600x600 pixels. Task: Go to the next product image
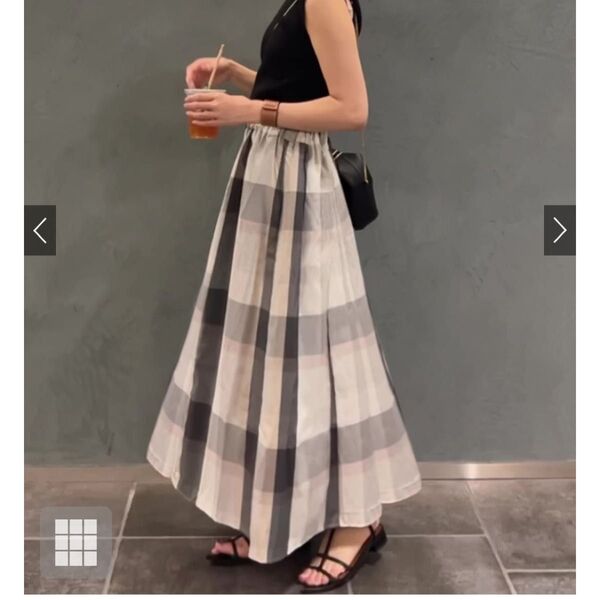tap(559, 230)
